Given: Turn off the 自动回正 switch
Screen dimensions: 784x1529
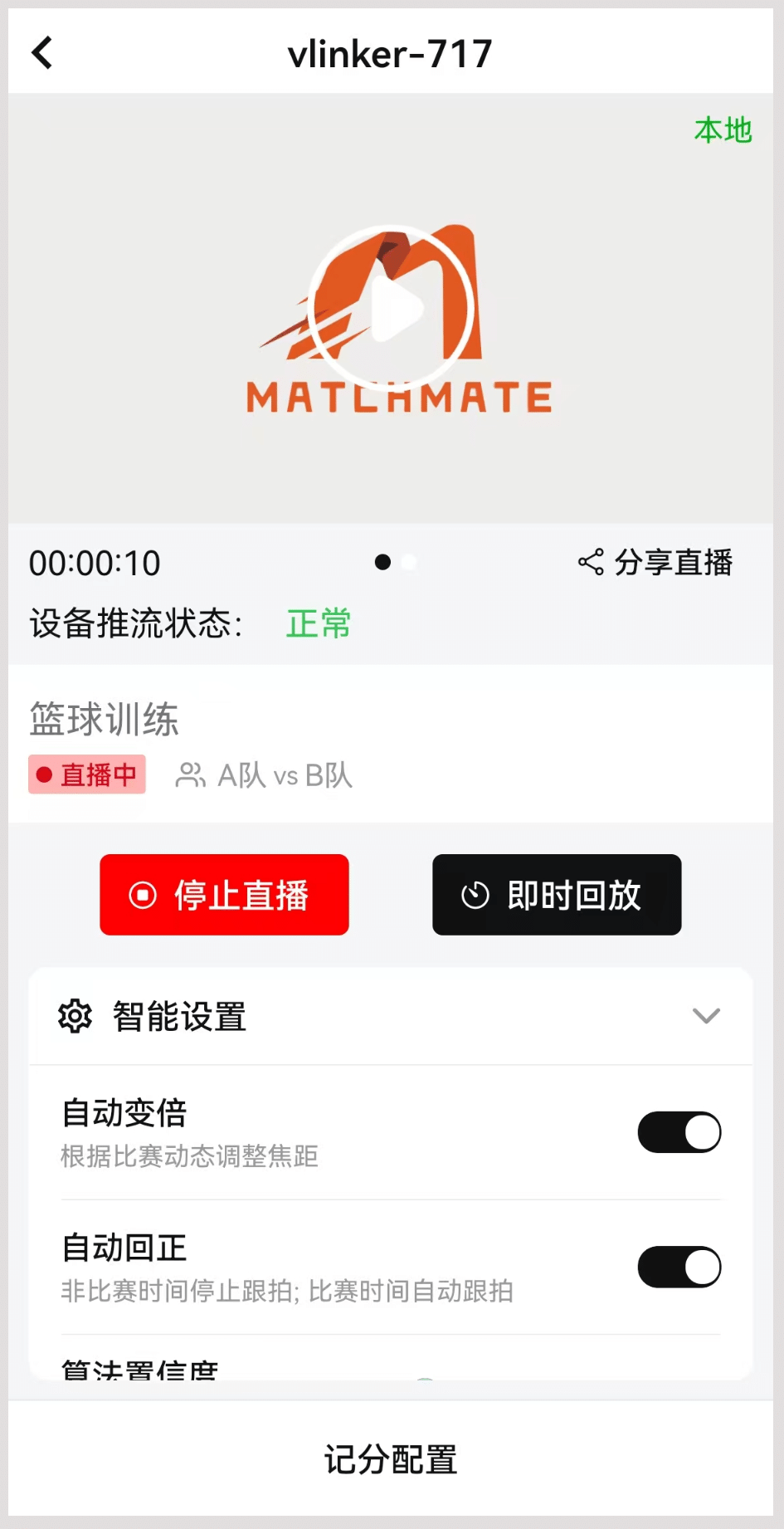Looking at the screenshot, I should coord(679,1267).
